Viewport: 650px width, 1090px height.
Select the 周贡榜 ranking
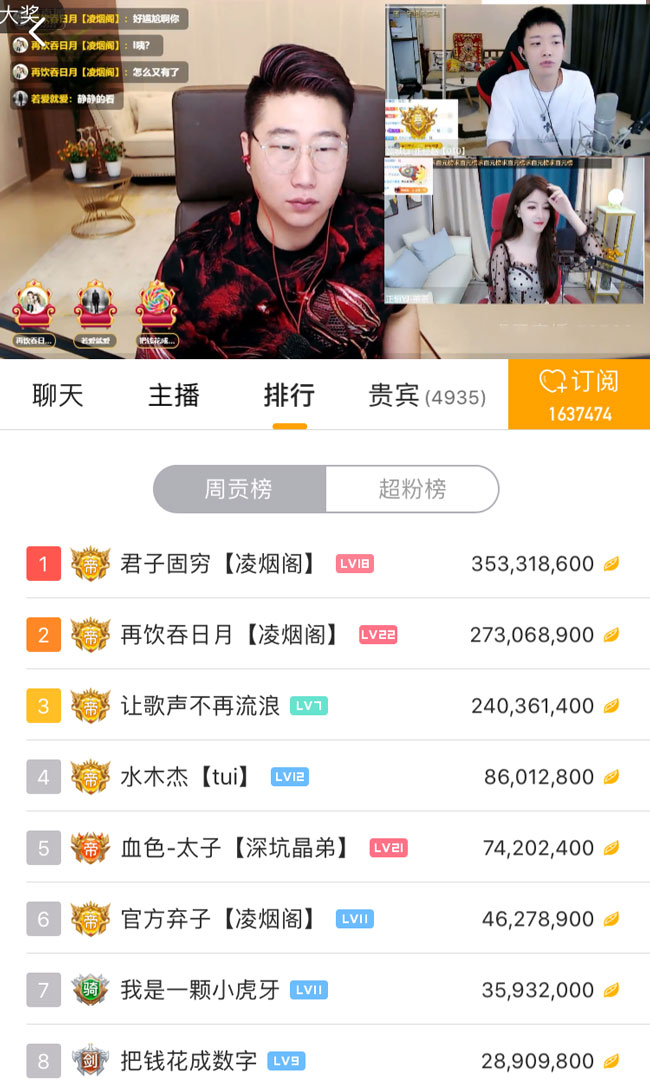(x=239, y=489)
